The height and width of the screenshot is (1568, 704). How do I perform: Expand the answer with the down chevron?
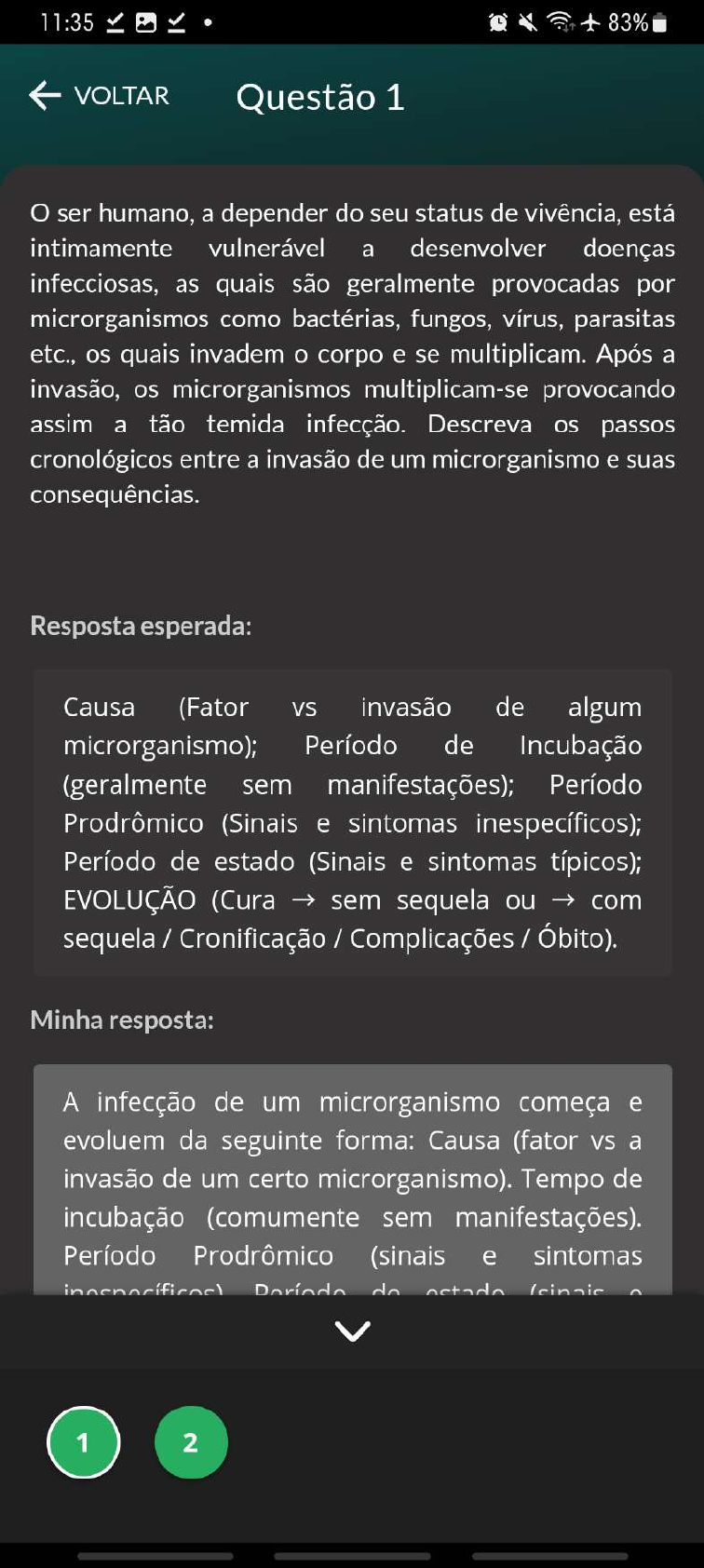click(x=352, y=1331)
